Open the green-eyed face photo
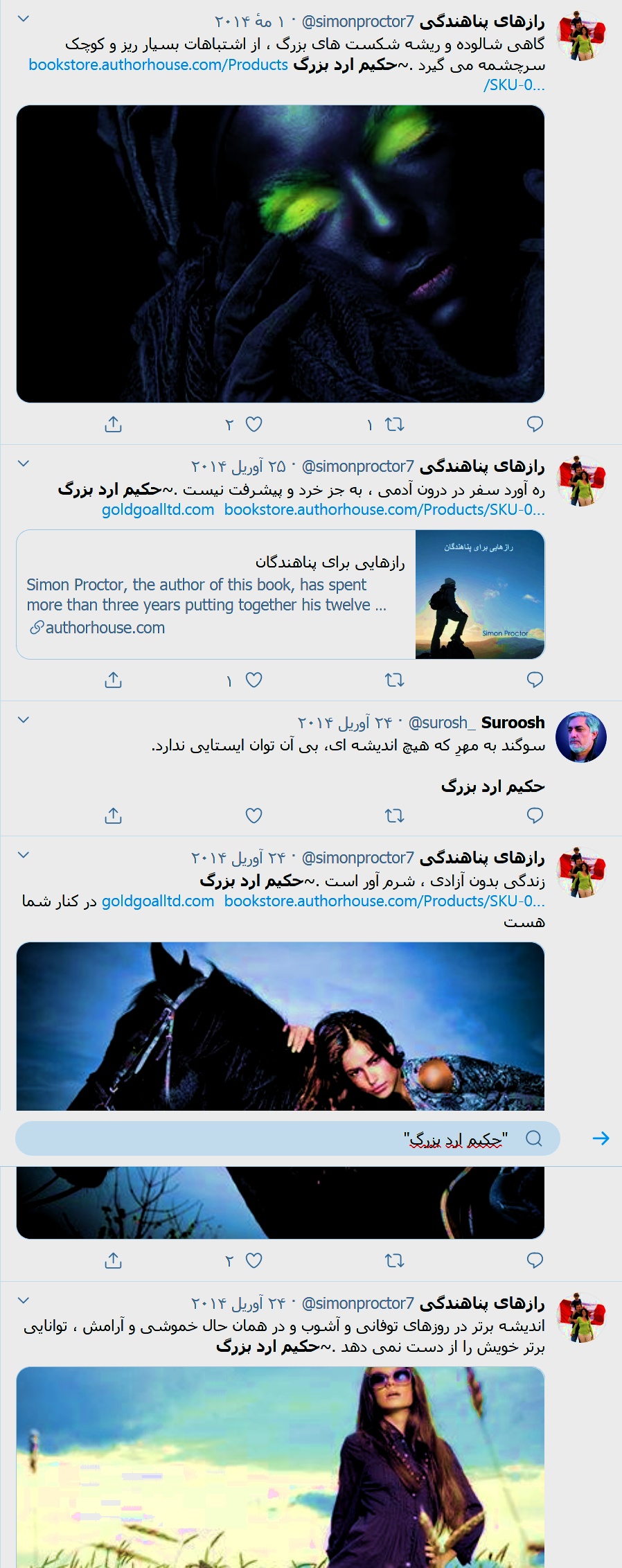622x1568 pixels. pyautogui.click(x=281, y=254)
